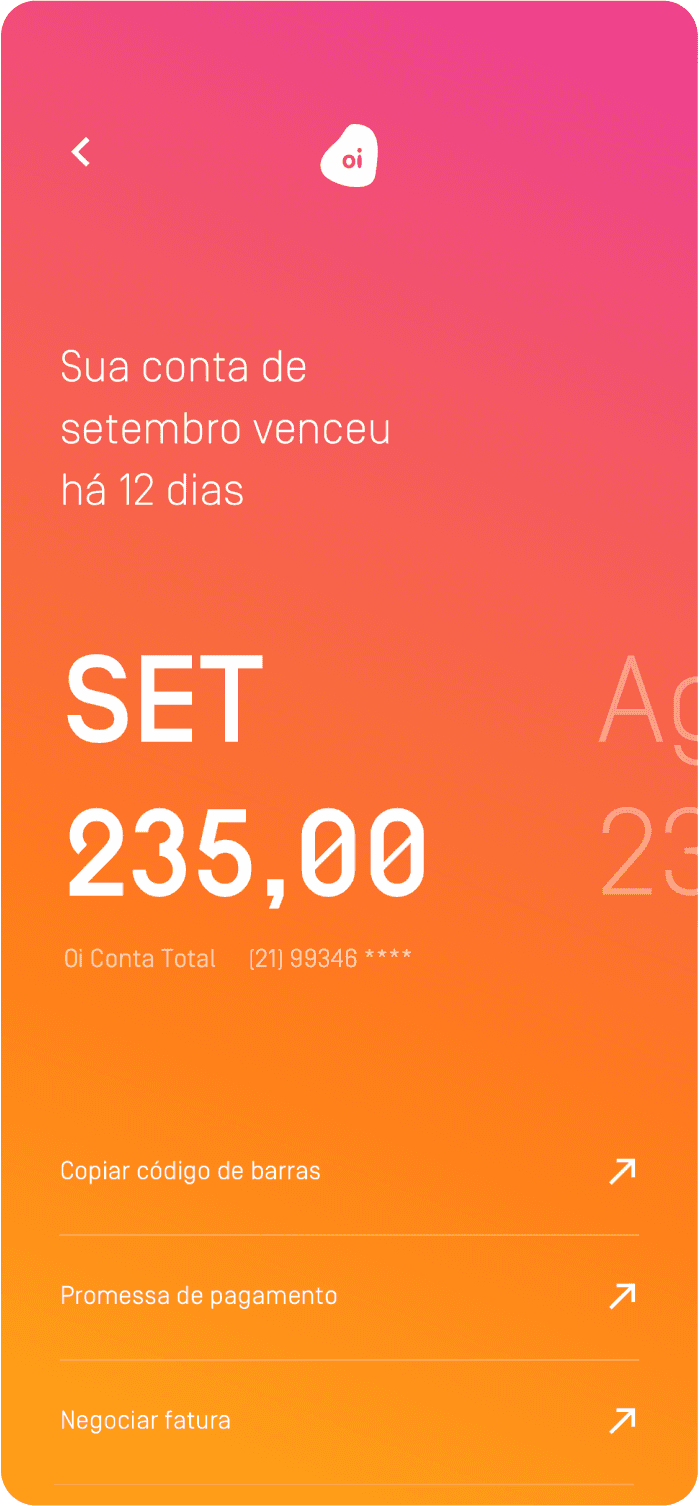This screenshot has width=699, height=1506.
Task: Open Negociar fatura
Action: (349, 1420)
